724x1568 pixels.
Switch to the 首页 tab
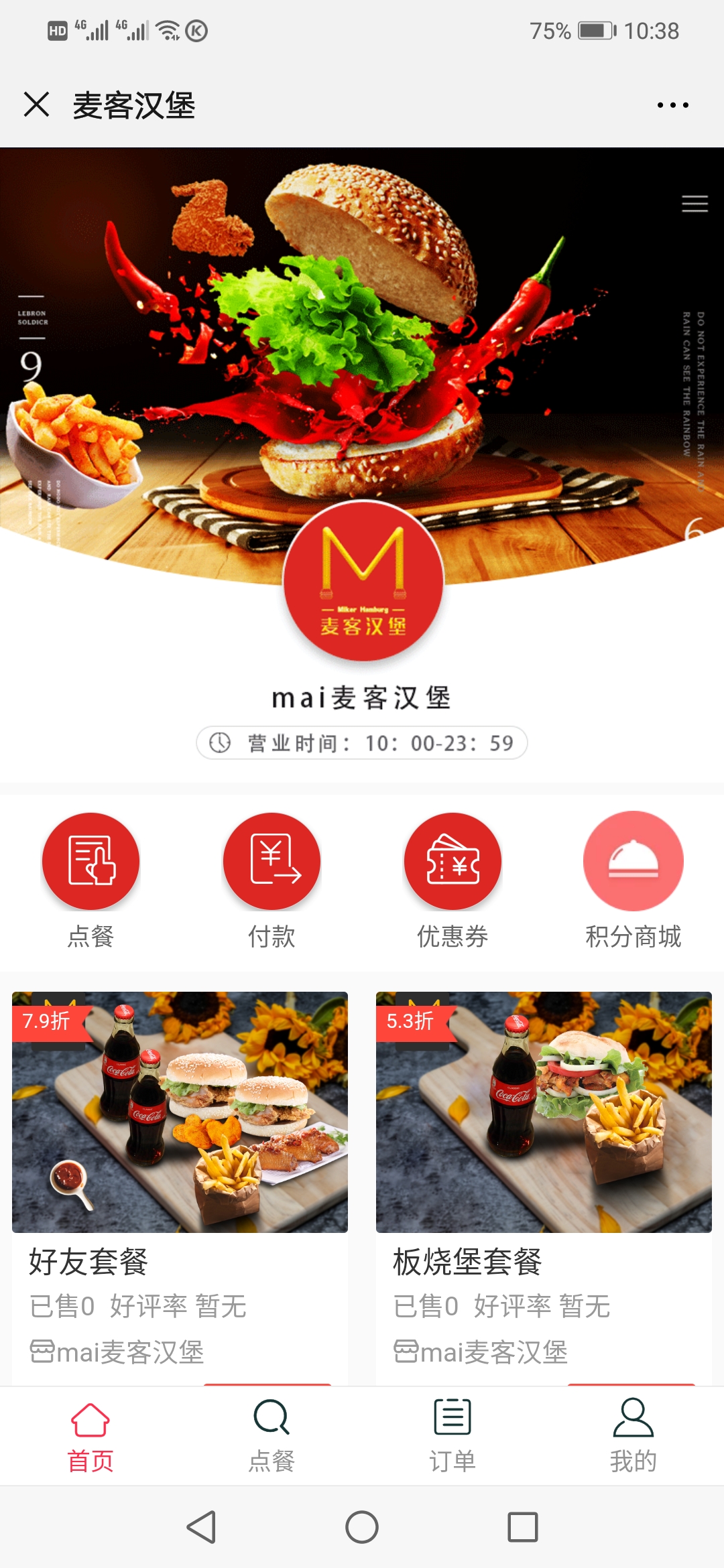90,1435
